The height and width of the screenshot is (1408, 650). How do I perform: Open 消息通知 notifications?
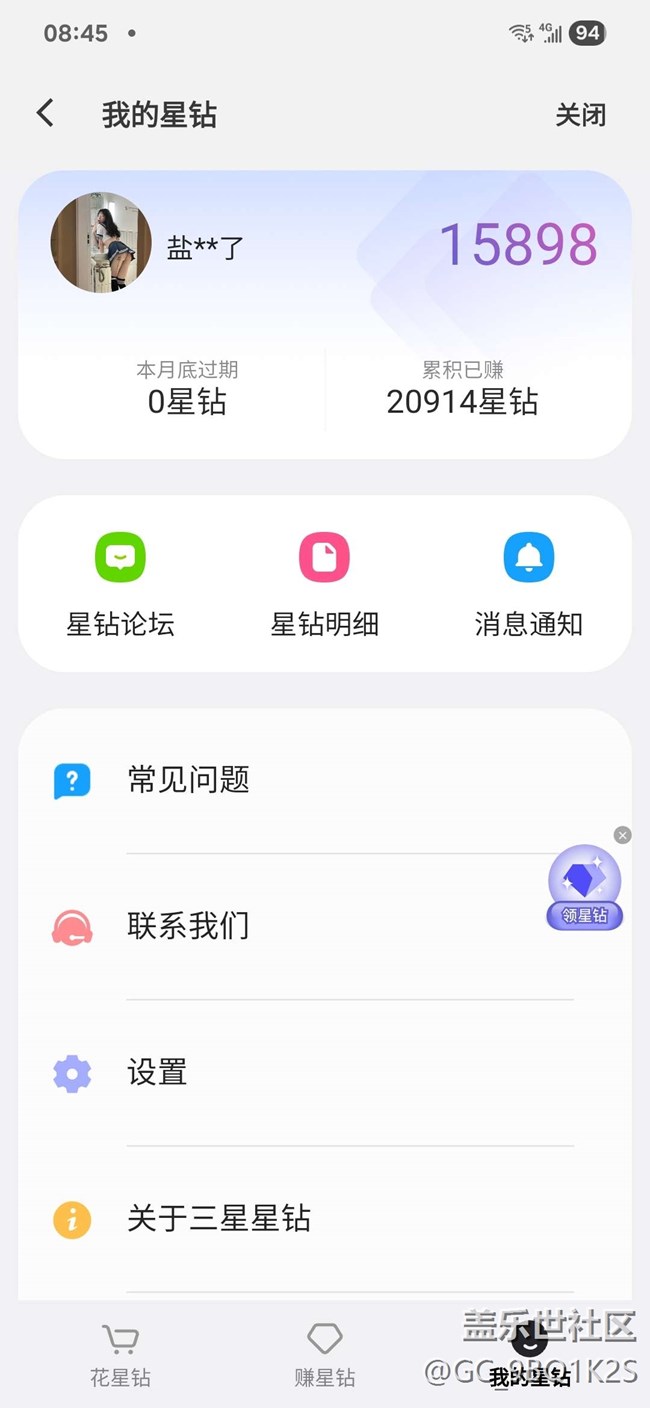click(528, 584)
